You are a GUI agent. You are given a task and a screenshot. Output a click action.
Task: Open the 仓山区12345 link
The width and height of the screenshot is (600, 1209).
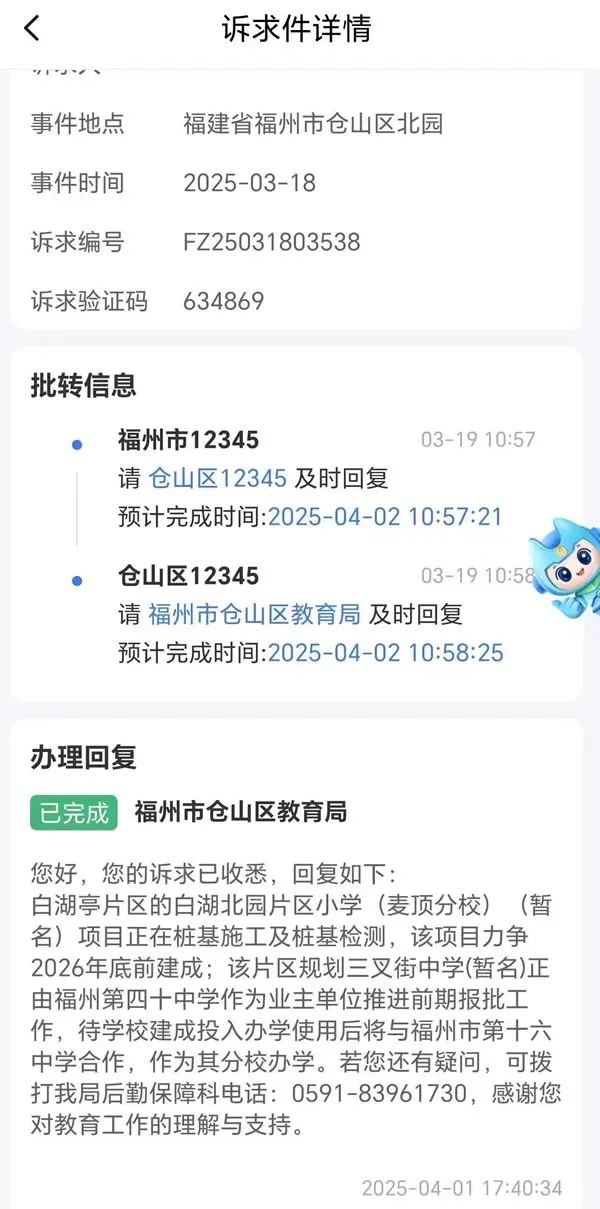(x=217, y=479)
